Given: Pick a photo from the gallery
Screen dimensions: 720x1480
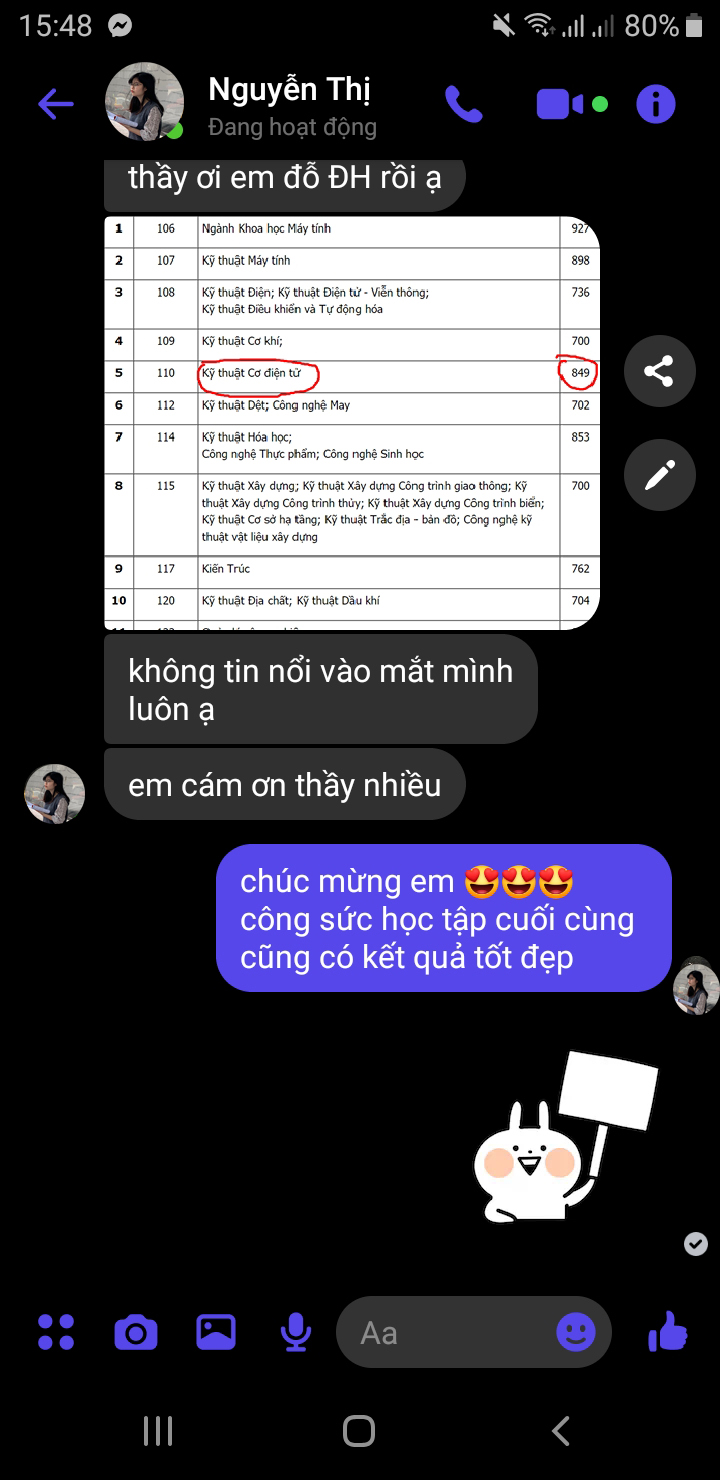Looking at the screenshot, I should click(x=216, y=1332).
